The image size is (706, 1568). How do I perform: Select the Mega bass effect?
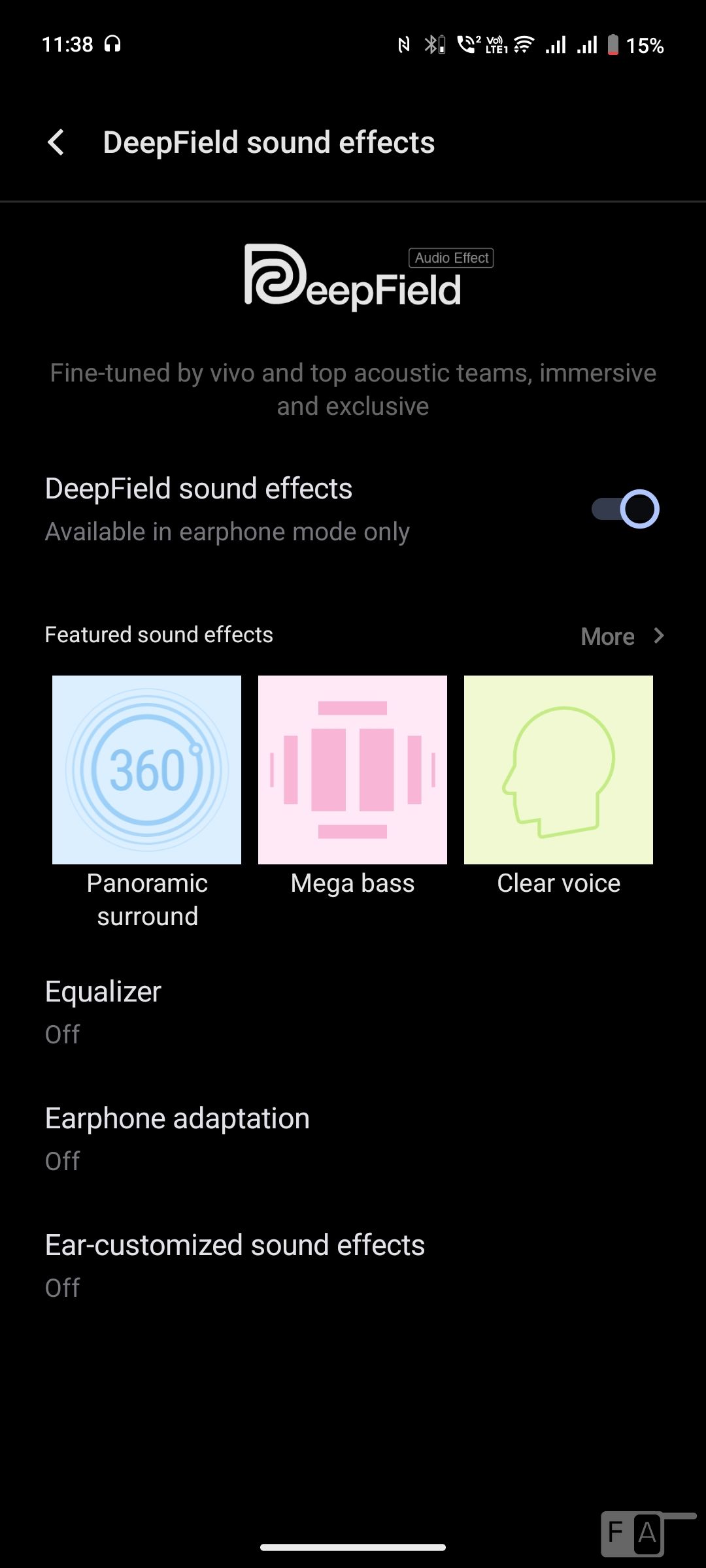352,770
